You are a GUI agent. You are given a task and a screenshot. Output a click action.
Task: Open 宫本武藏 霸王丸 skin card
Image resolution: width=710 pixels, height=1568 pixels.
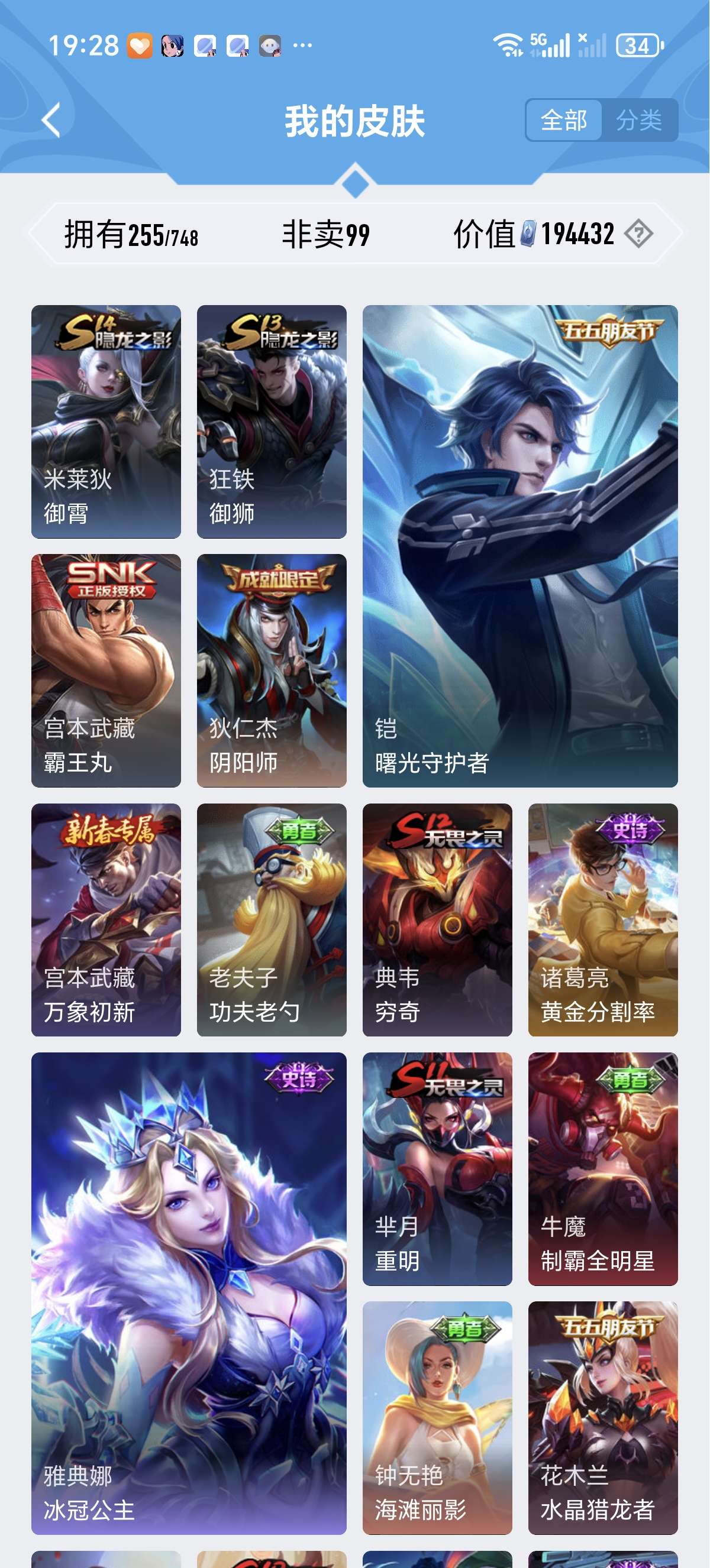106,670
